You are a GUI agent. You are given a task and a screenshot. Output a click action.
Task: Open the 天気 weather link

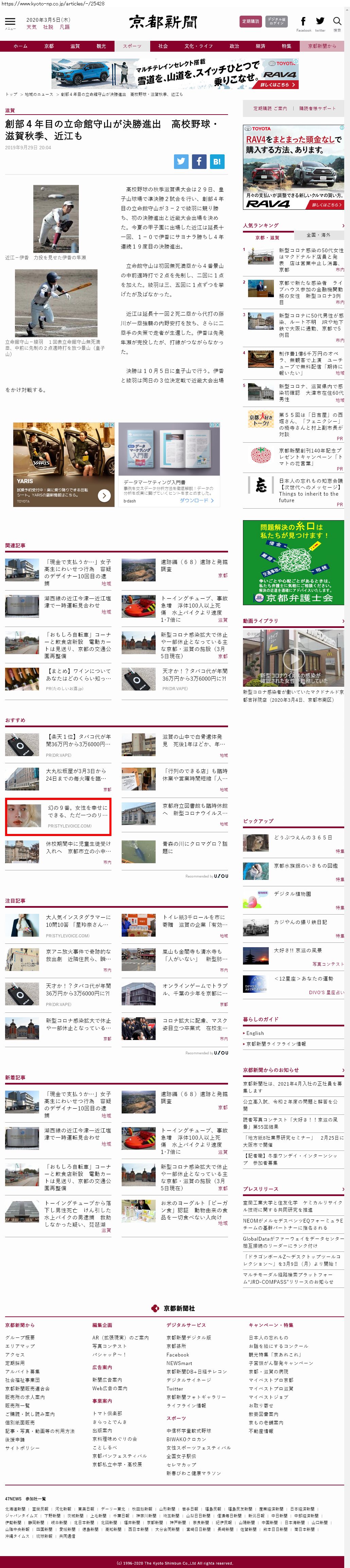coord(31,28)
